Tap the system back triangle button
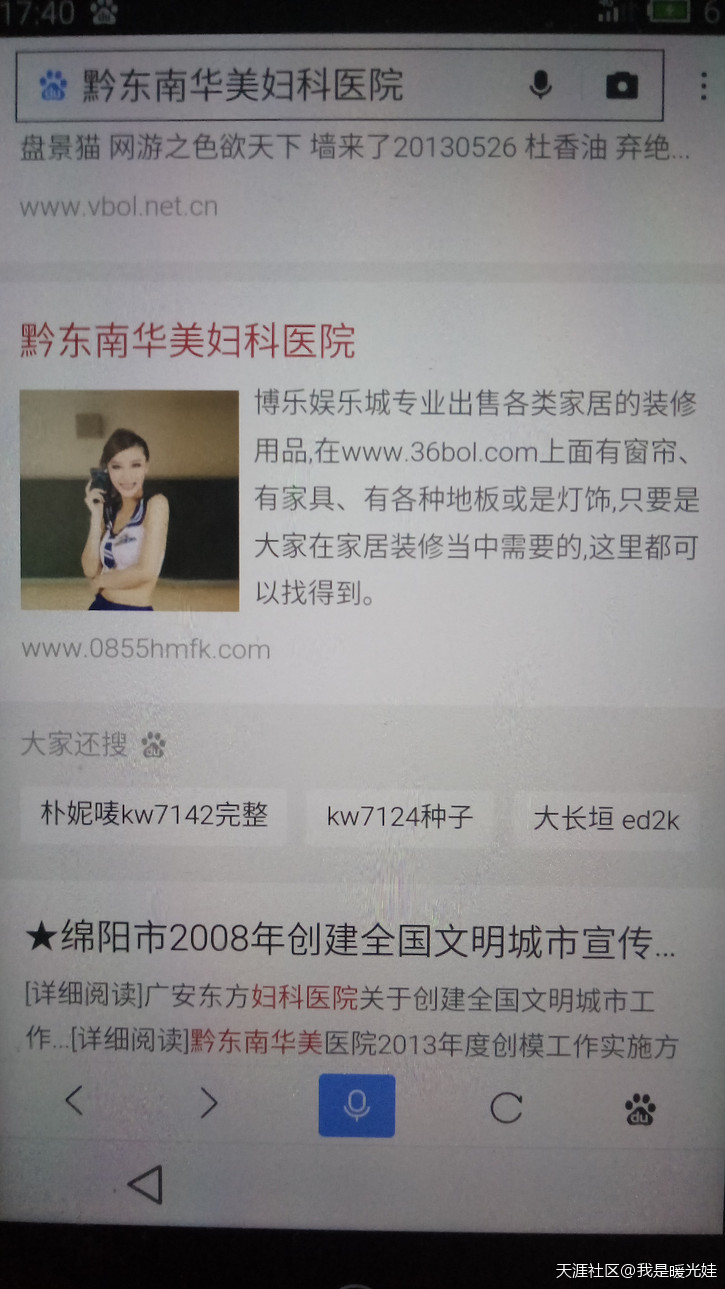The image size is (725, 1289). (x=146, y=1185)
